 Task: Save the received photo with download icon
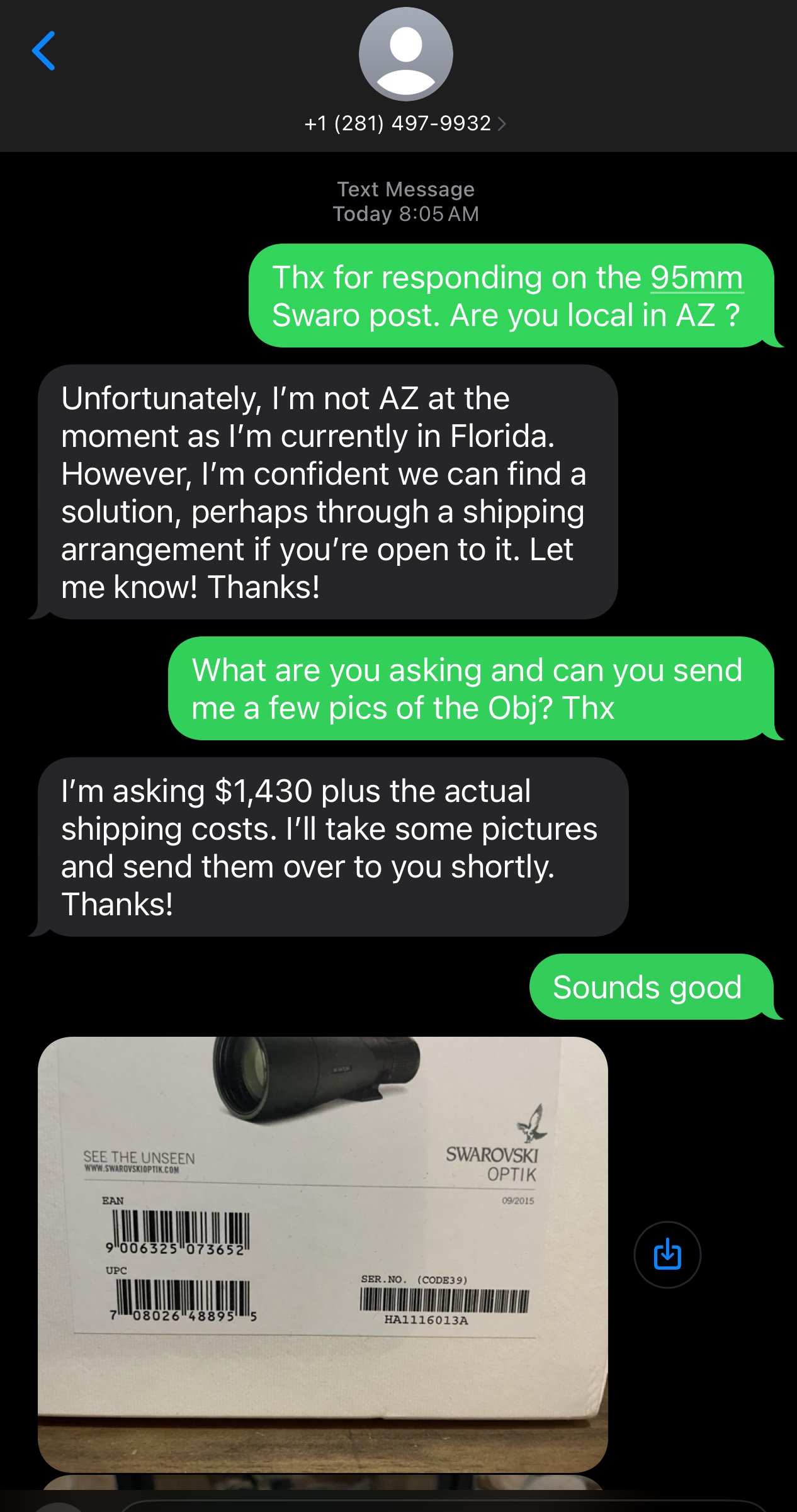[667, 1255]
